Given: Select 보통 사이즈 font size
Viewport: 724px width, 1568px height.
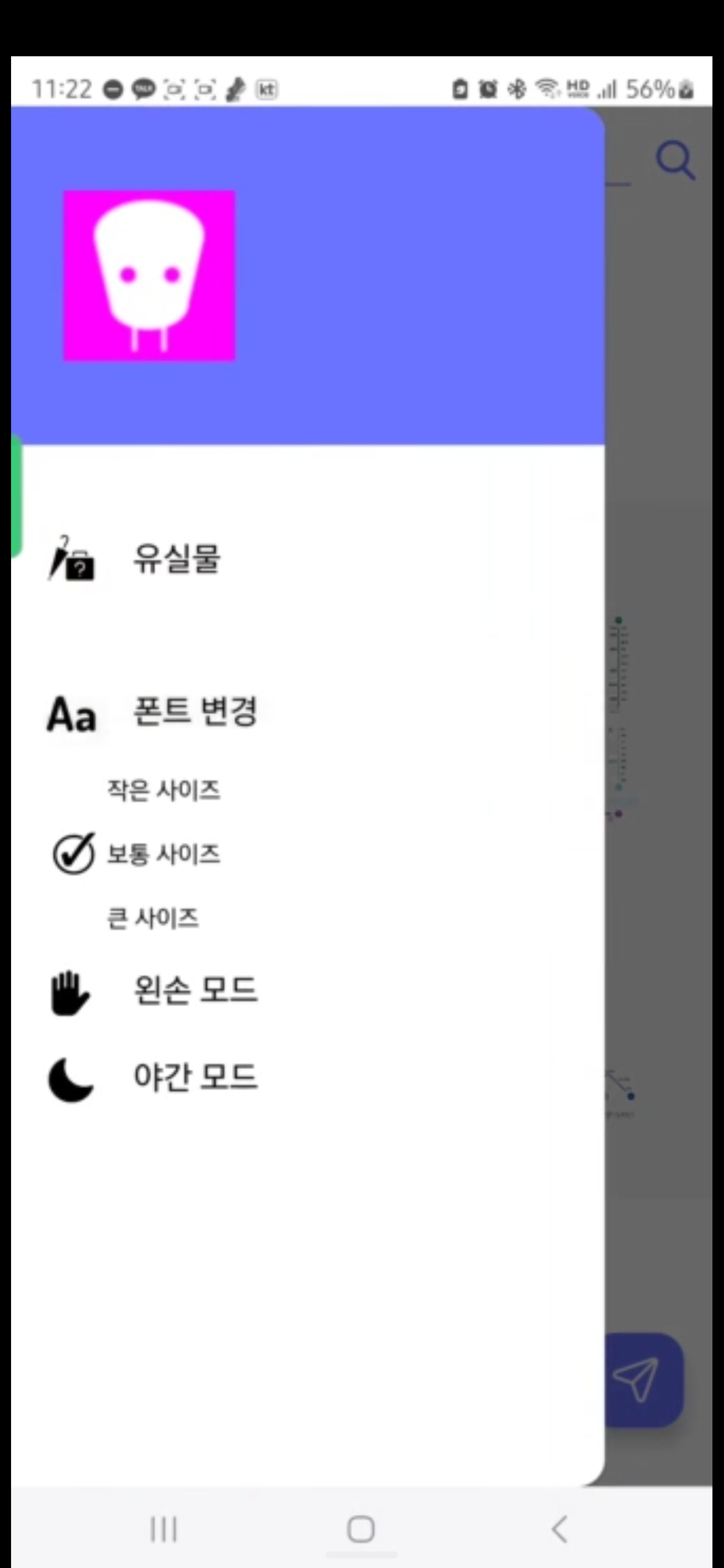Looking at the screenshot, I should click(163, 854).
